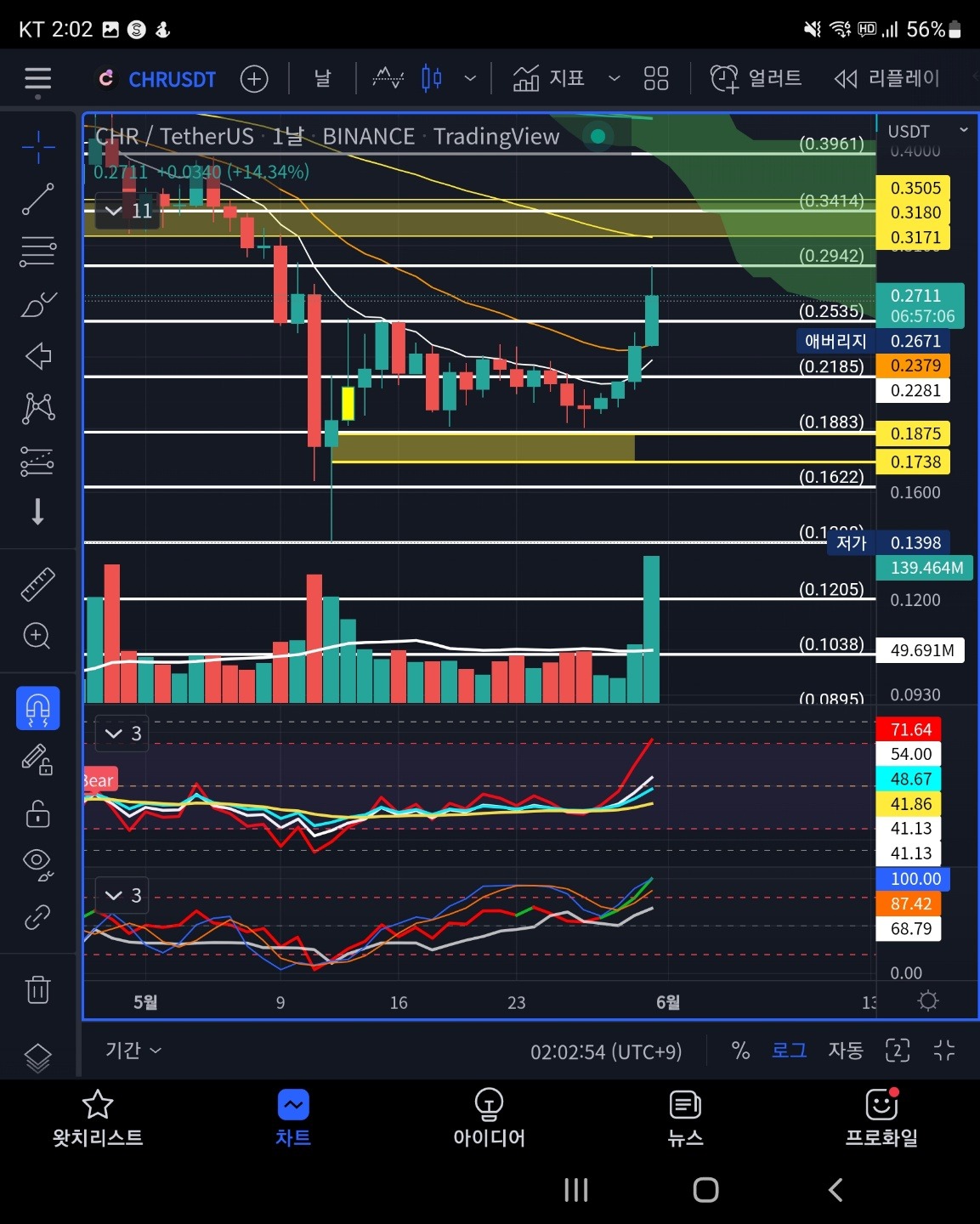Open the 지표 indicators menu
The height and width of the screenshot is (1224, 980).
pos(549,80)
